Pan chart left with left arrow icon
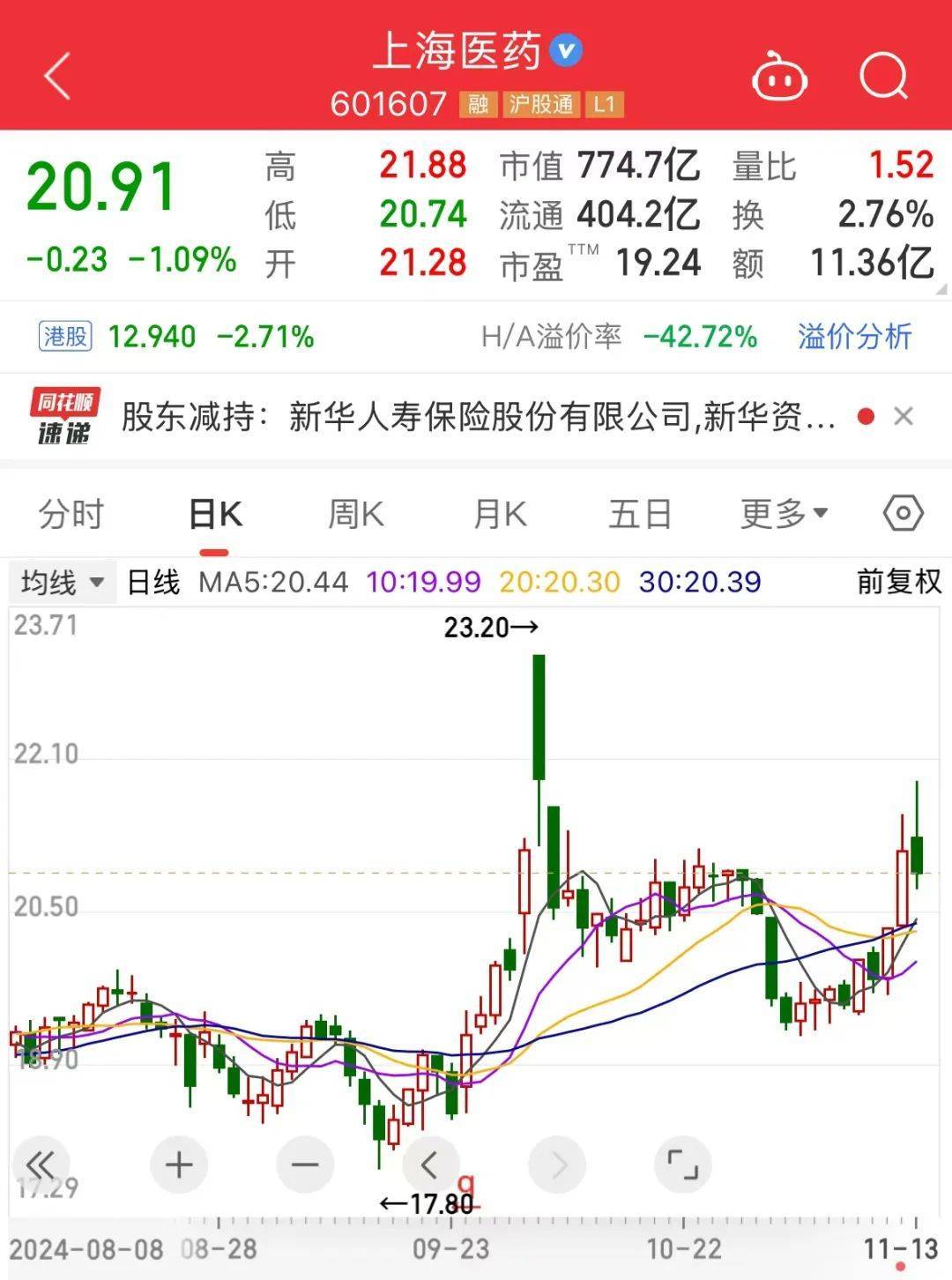This screenshot has width=952, height=1280. coord(429,1164)
